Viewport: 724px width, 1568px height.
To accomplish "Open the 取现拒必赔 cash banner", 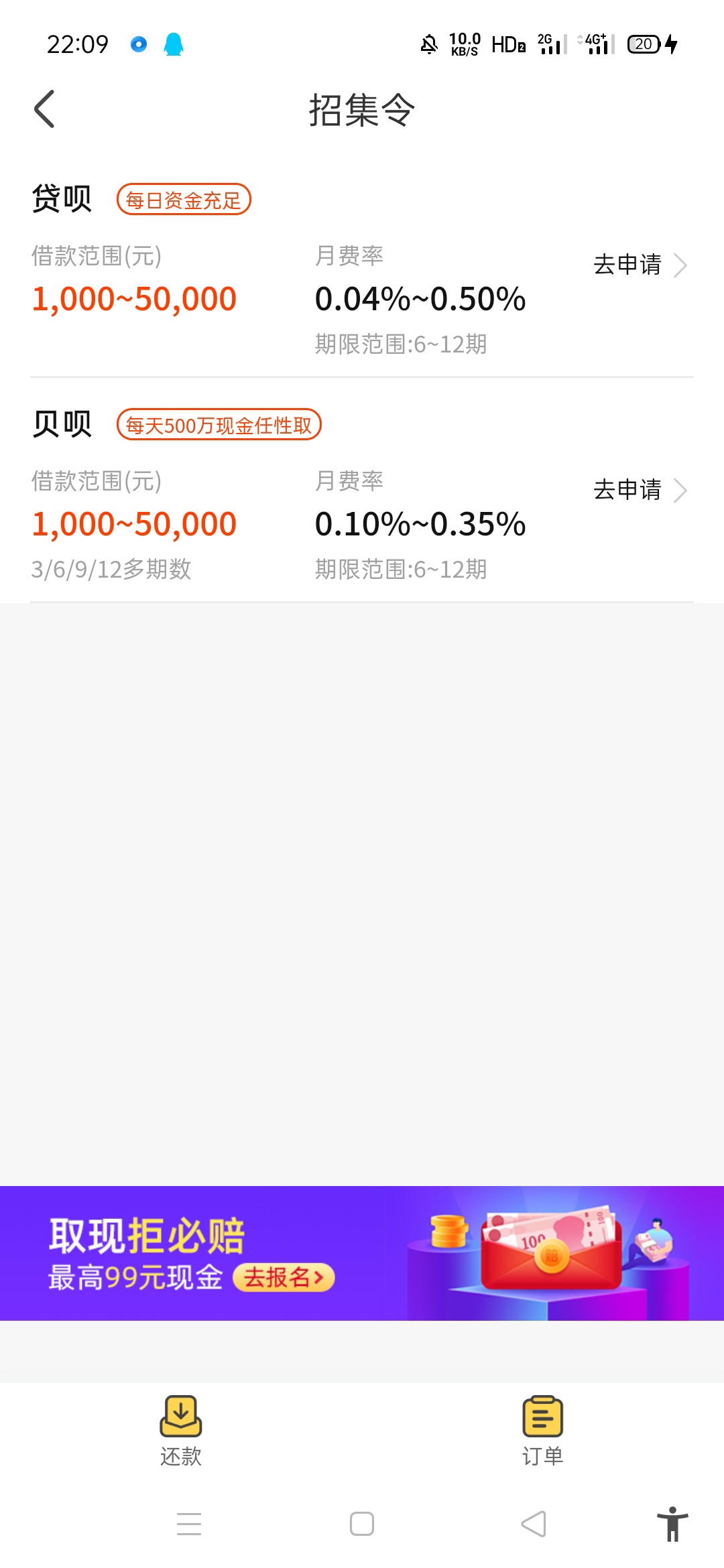I will click(362, 1253).
